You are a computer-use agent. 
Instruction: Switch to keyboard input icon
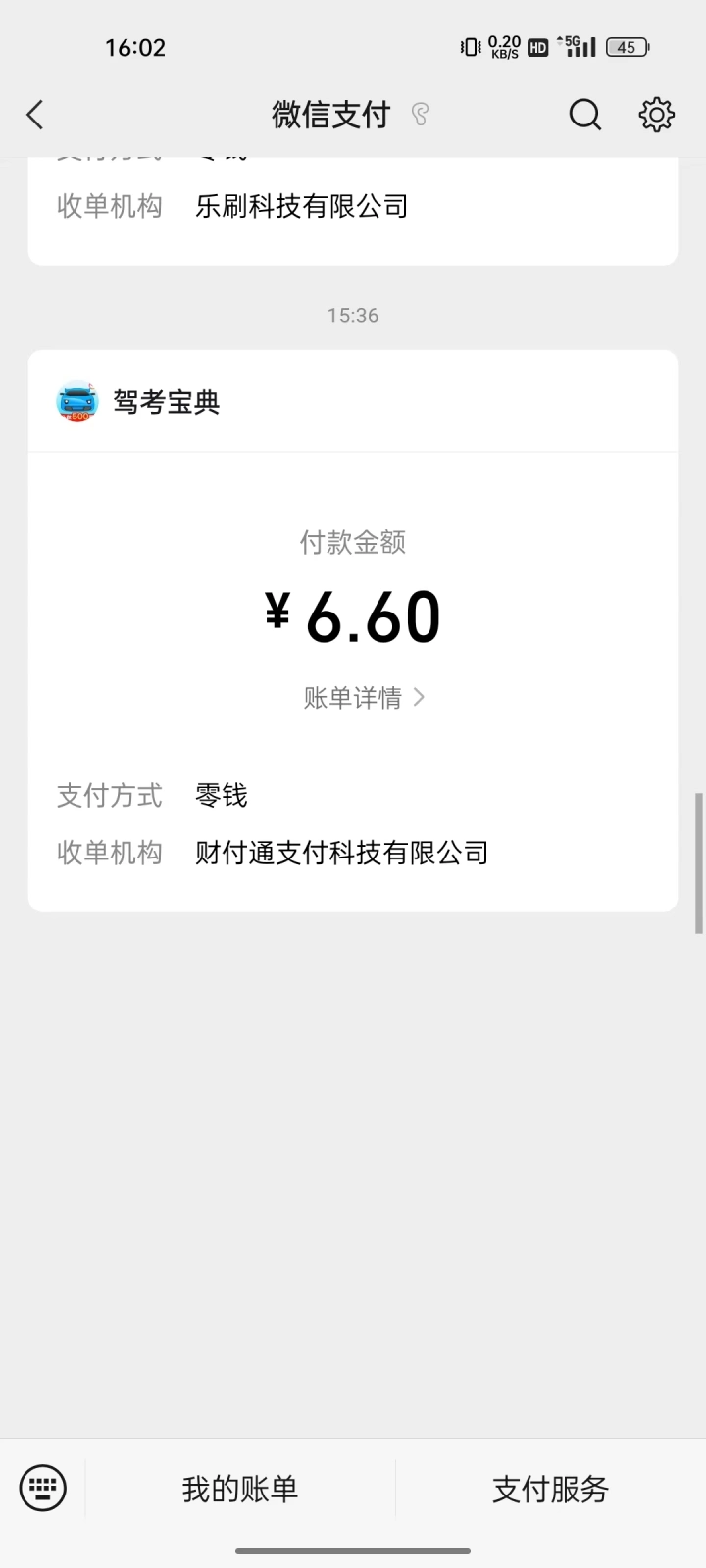coord(43,1489)
